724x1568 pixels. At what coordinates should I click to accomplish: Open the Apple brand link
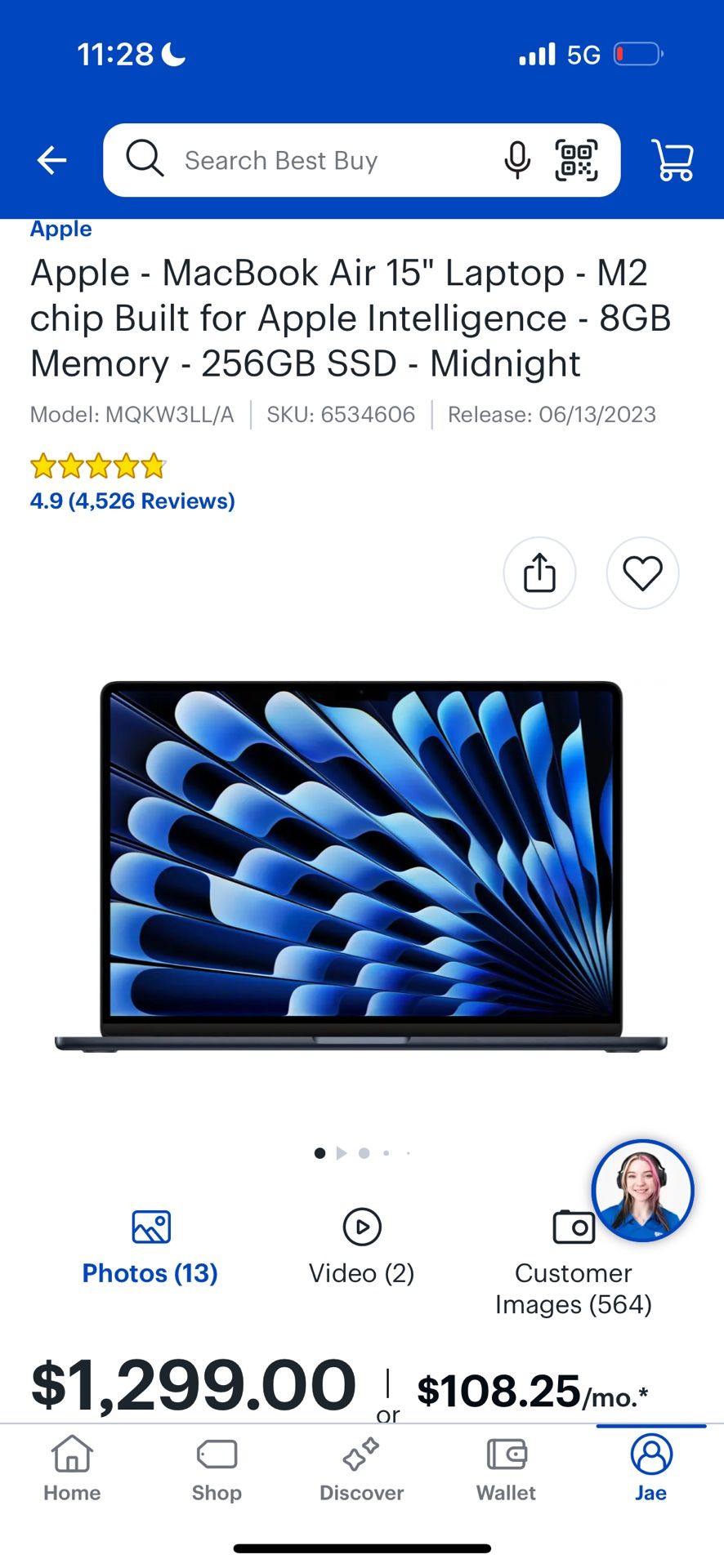(61, 229)
